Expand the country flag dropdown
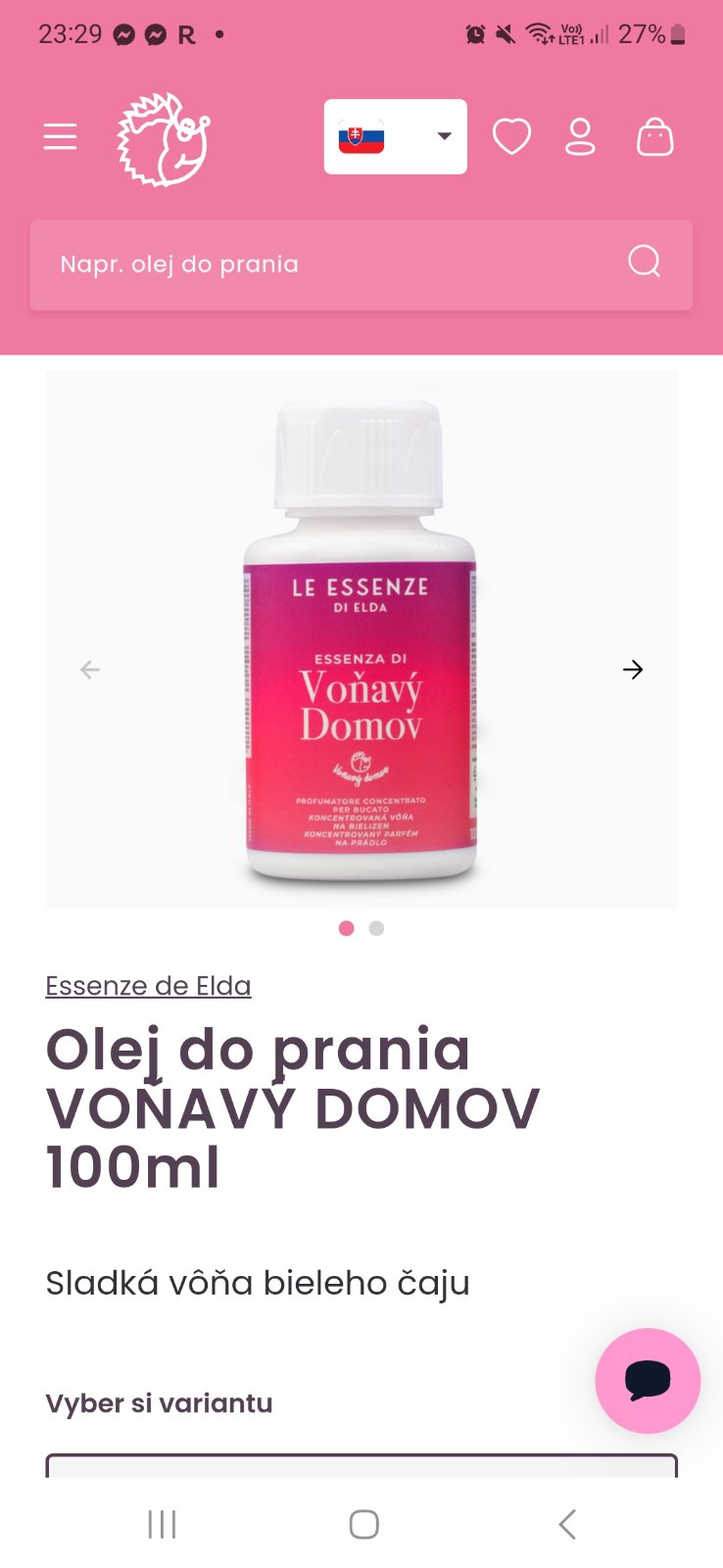This screenshot has width=723, height=1568. pos(395,137)
